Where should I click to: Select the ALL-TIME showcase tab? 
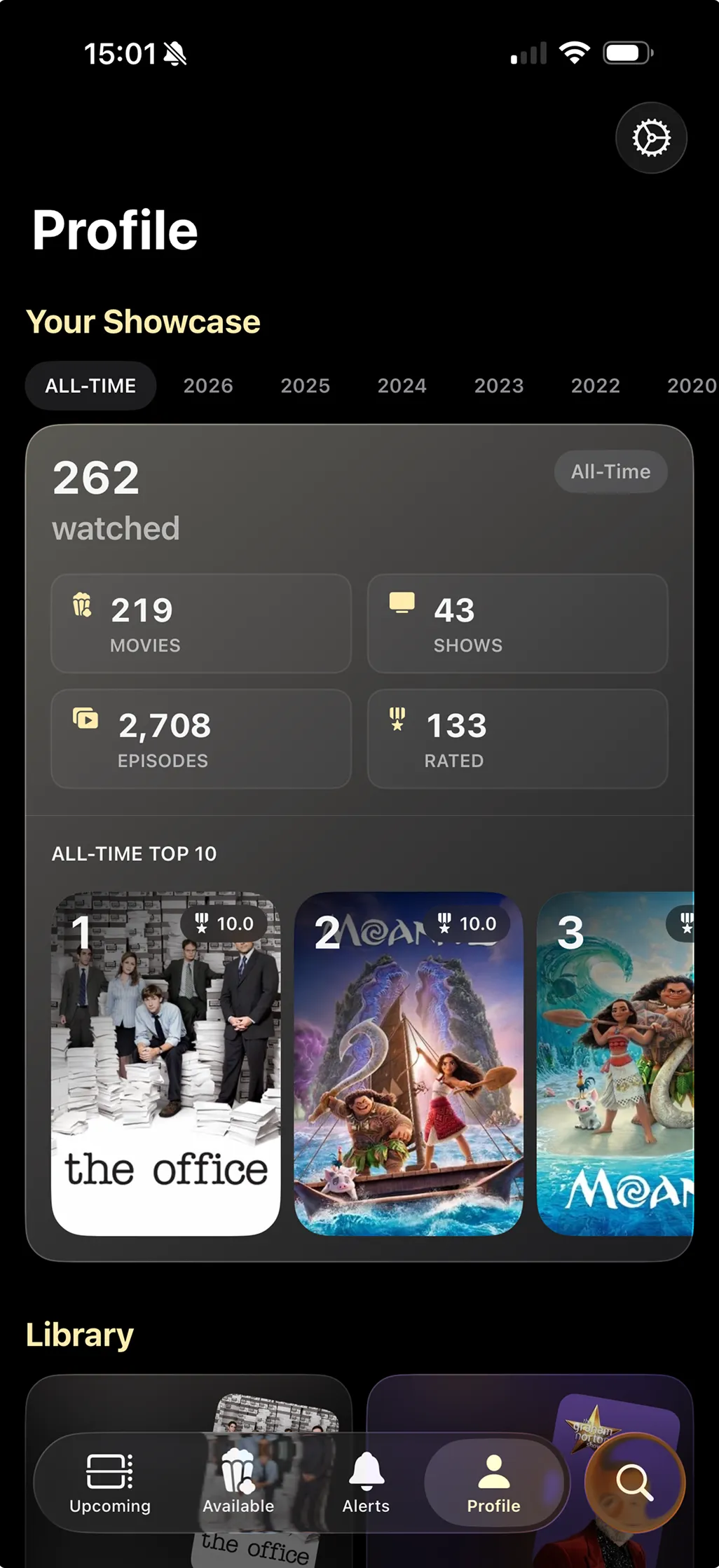click(x=90, y=386)
